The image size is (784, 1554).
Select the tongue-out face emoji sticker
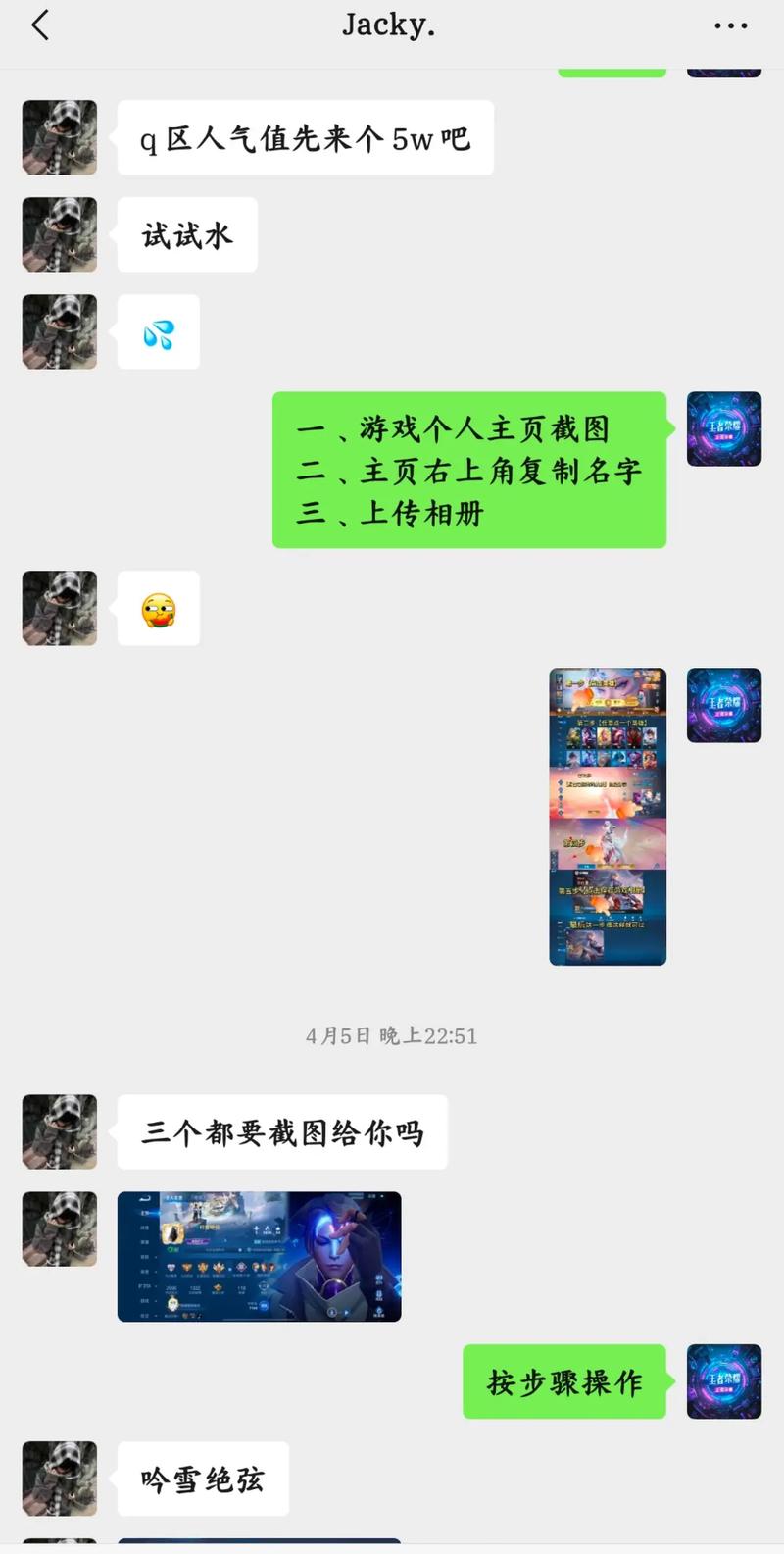point(158,608)
